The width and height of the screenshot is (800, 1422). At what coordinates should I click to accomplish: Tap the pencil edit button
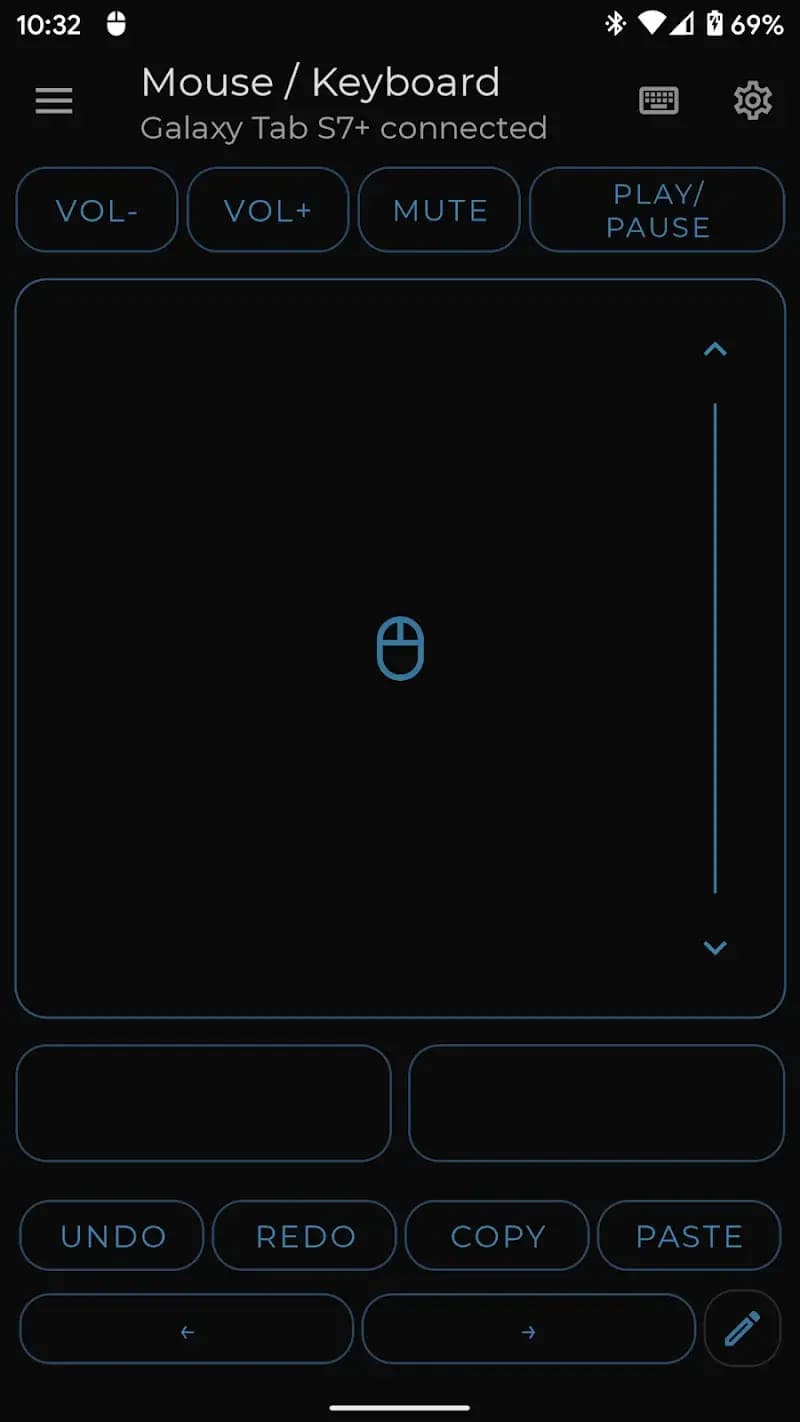pyautogui.click(x=741, y=1329)
